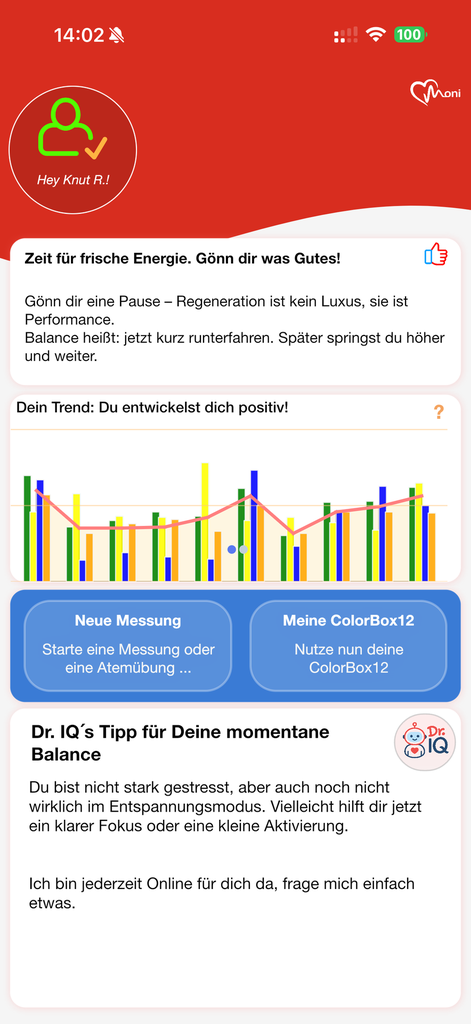Start a new measurement with Neue Messung
This screenshot has height=1024, width=471.
point(128,645)
